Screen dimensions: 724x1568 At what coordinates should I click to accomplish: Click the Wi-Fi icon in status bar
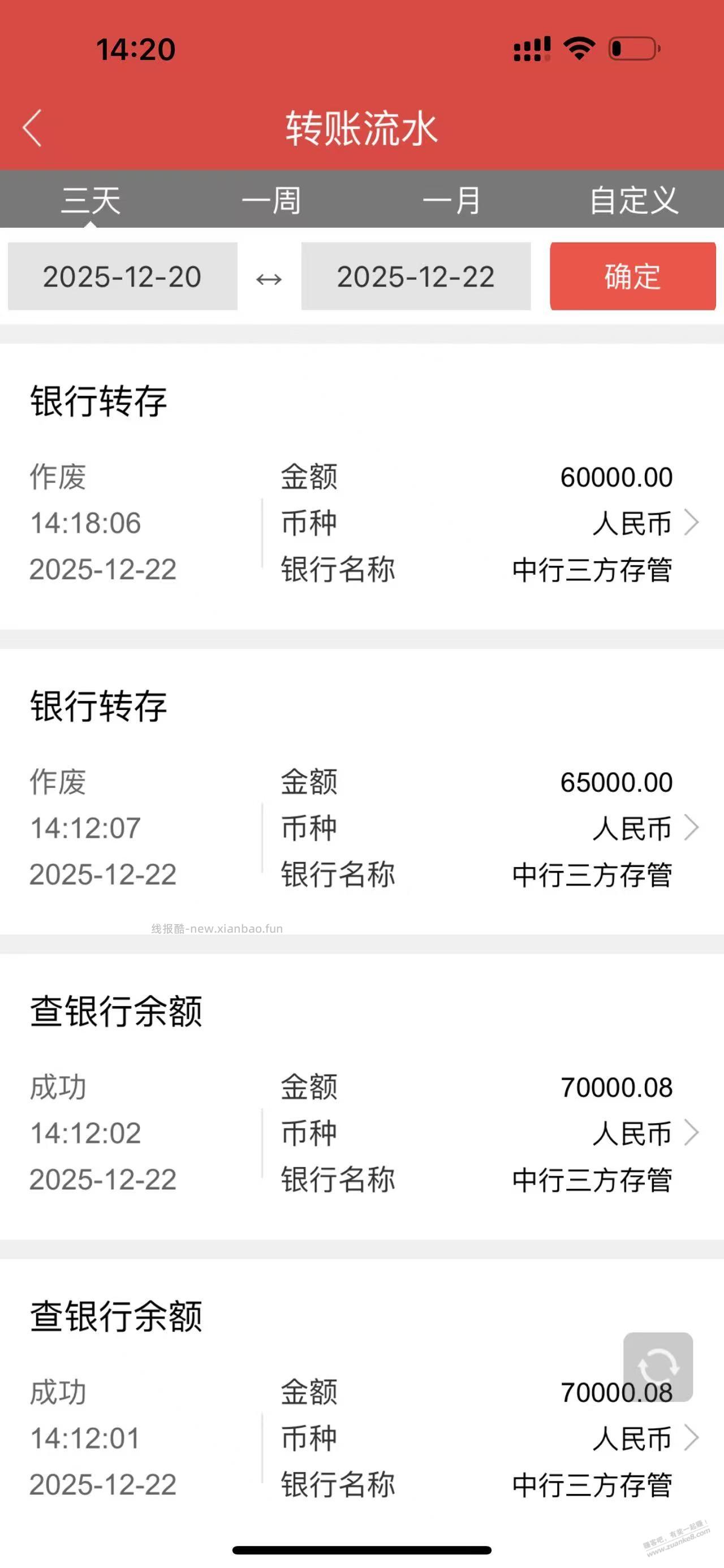pos(578,47)
